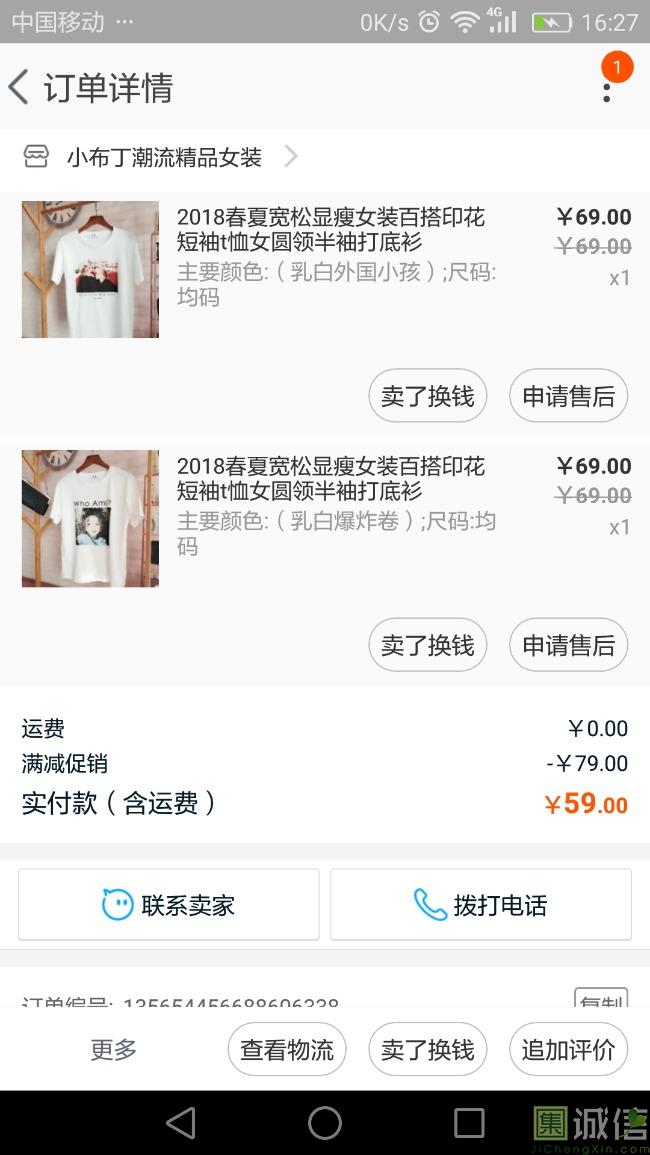Open the three-dot overflow menu
Screen dimensions: 650x1155
click(607, 88)
